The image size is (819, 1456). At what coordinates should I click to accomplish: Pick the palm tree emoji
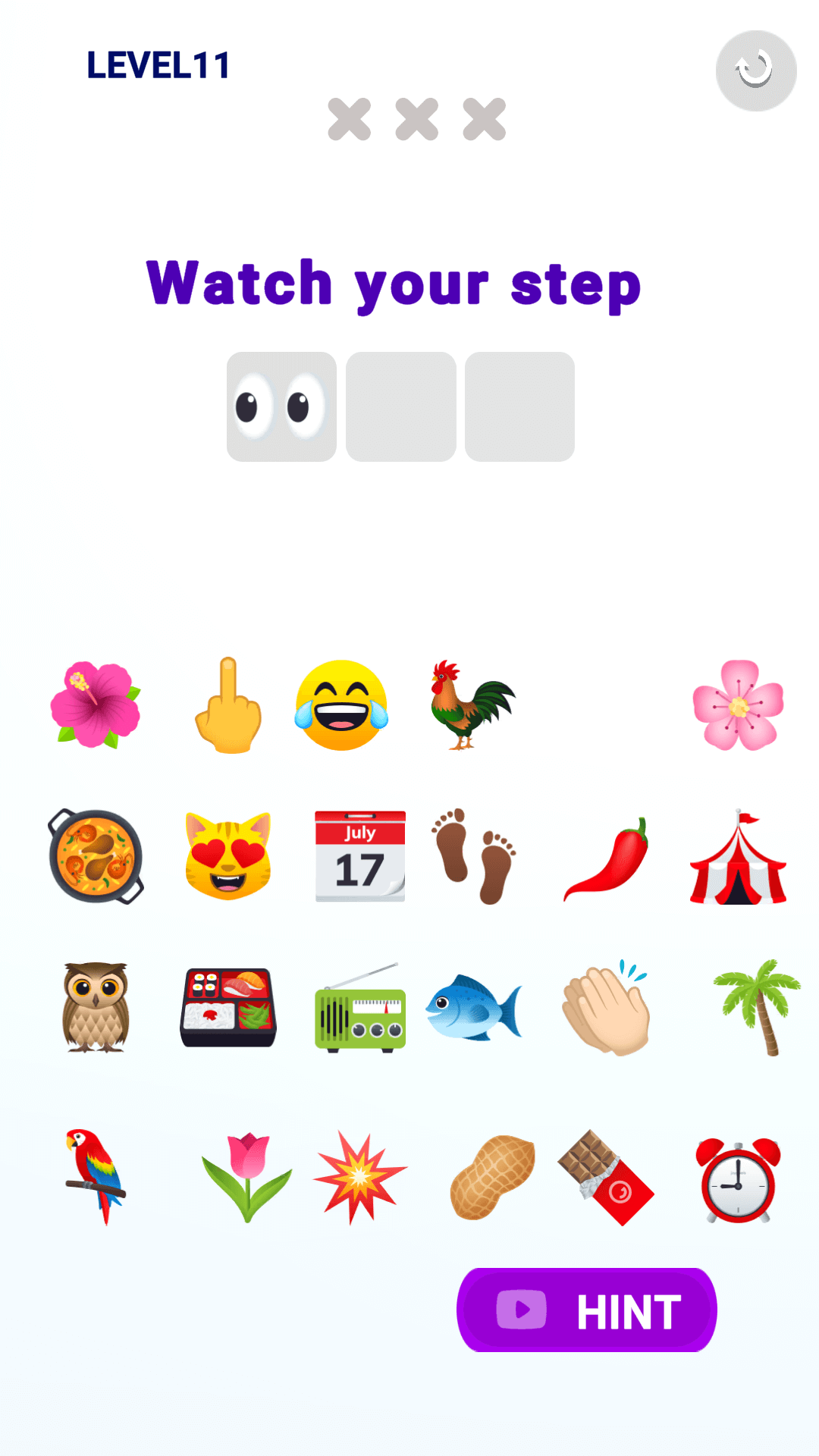click(x=757, y=1007)
